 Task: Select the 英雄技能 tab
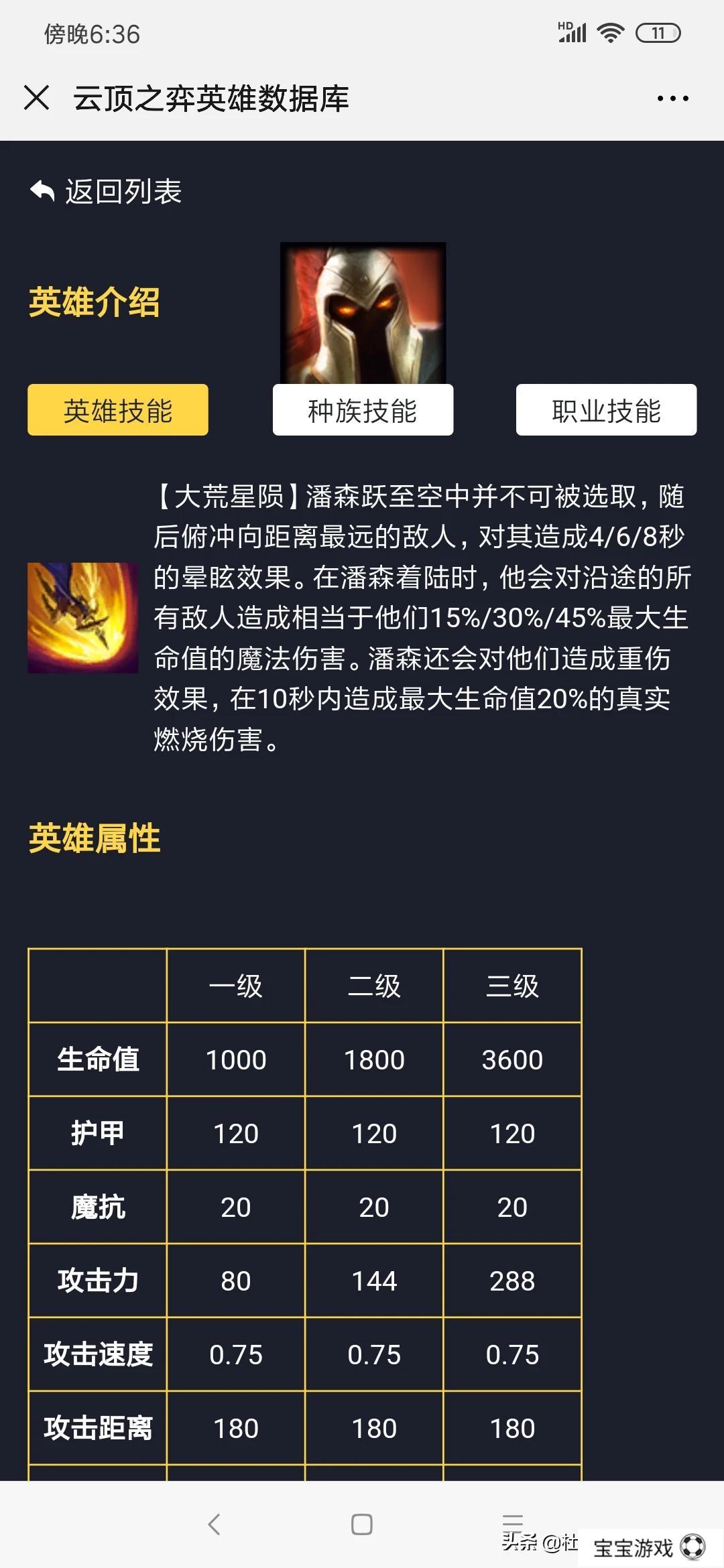[118, 410]
